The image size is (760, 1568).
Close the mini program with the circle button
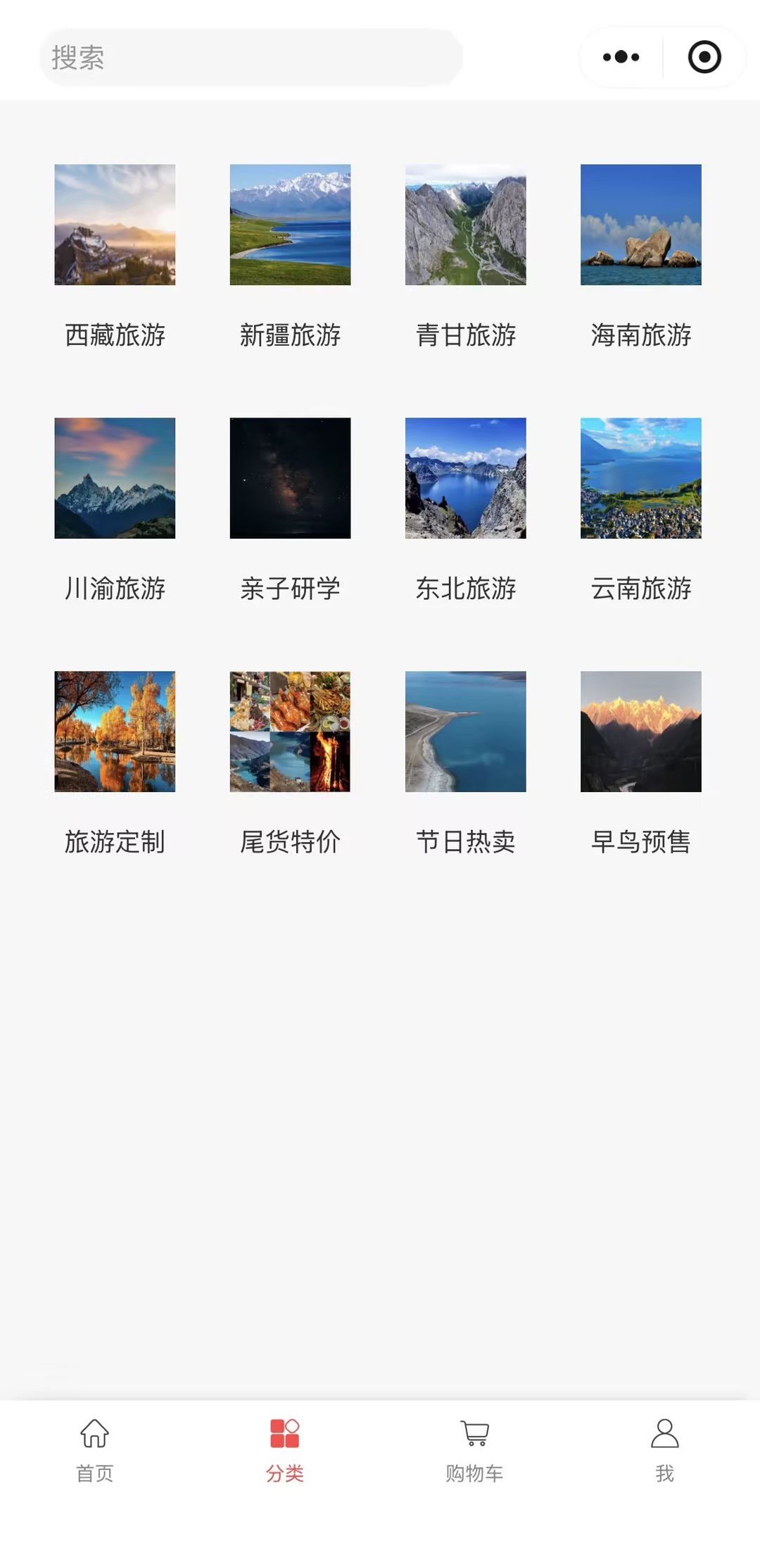[704, 57]
